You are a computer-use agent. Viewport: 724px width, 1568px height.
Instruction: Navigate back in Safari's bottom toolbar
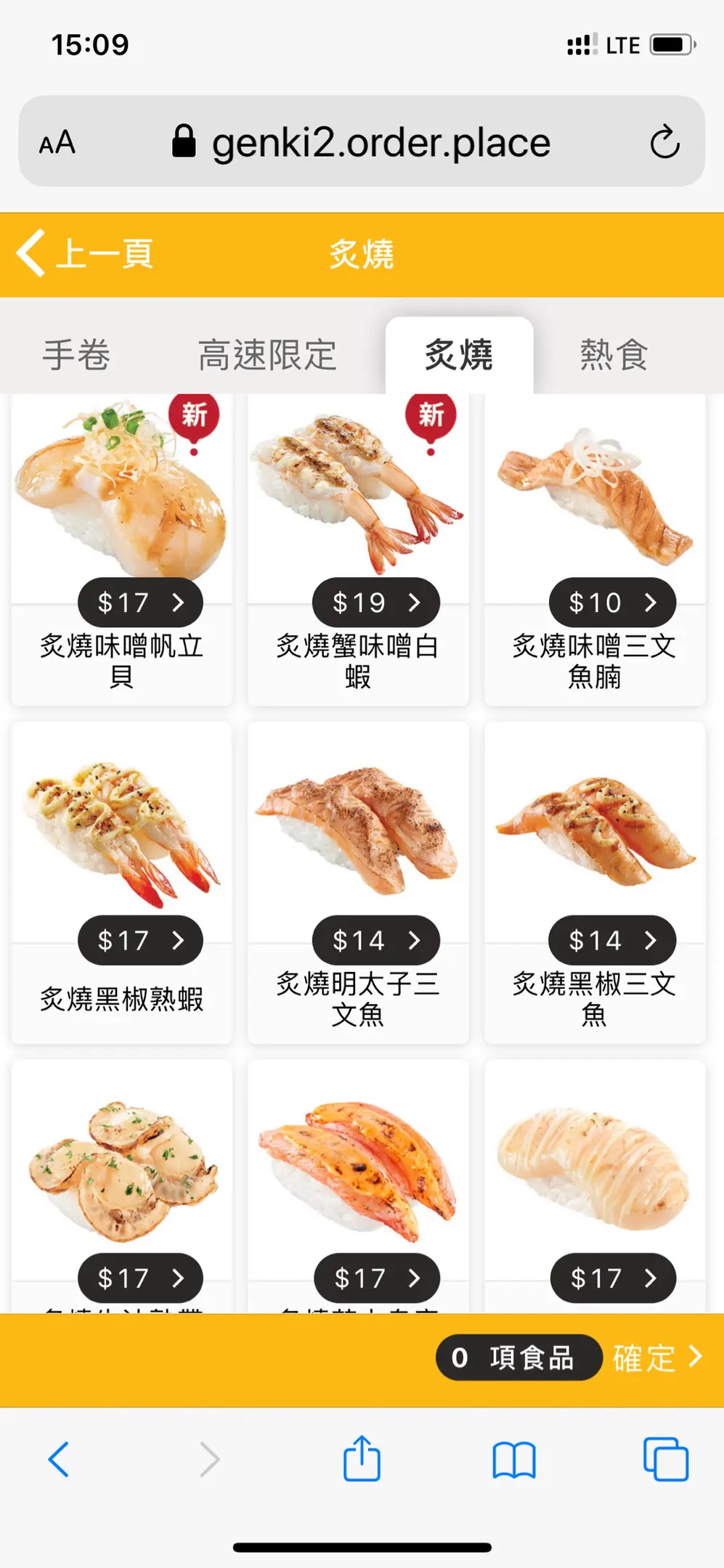(59, 1459)
